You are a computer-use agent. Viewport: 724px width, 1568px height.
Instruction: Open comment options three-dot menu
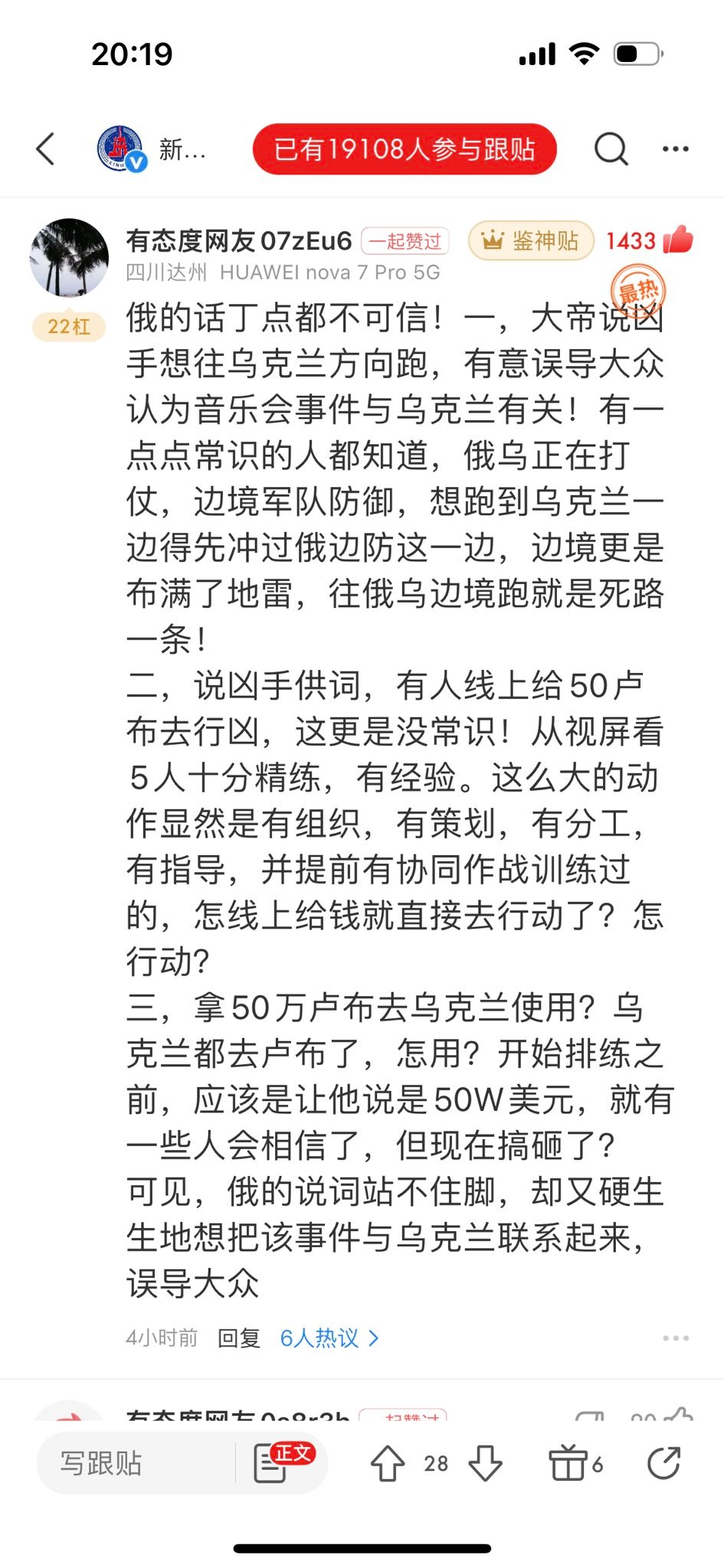(675, 1338)
